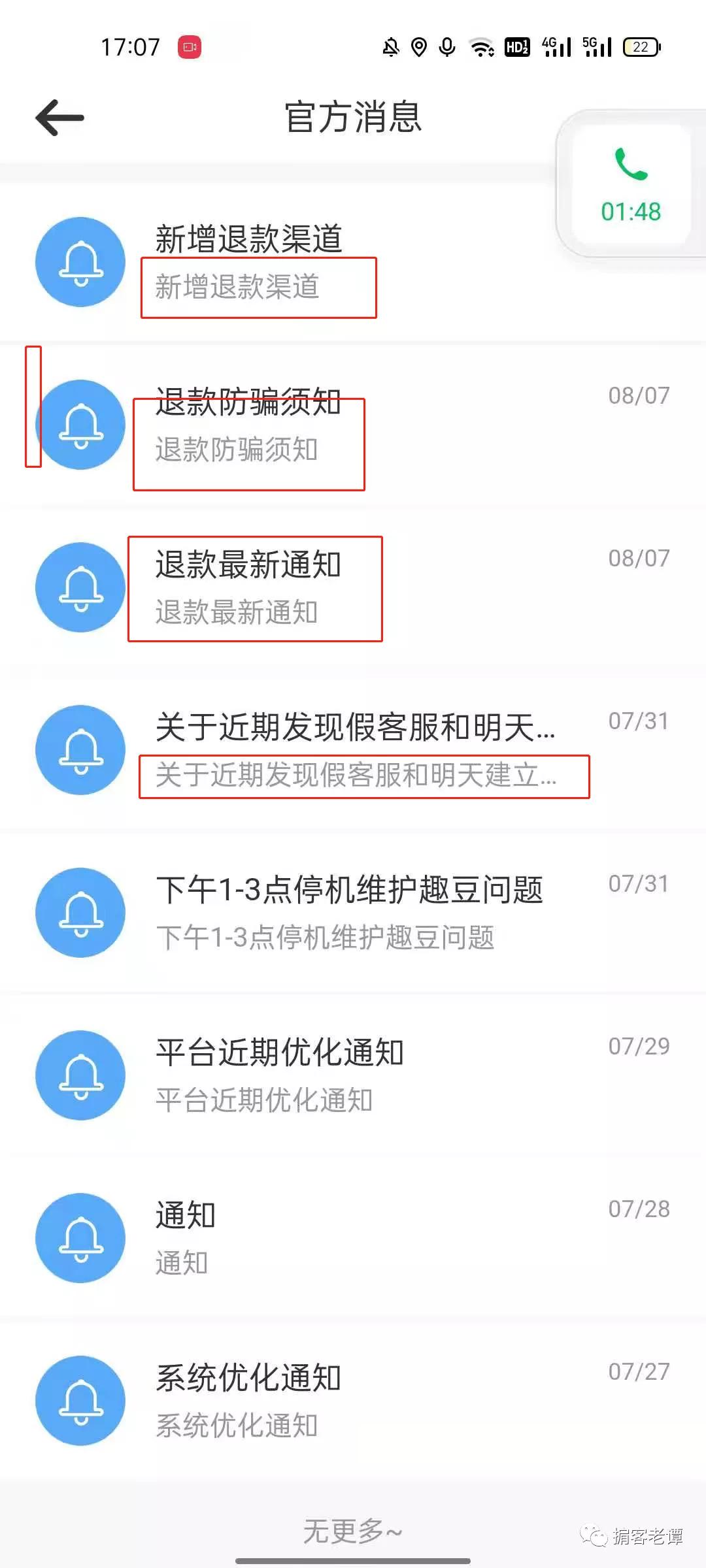The image size is (706, 1568).
Task: Tap the bell icon beside 退款防骗须知
Action: (80, 425)
